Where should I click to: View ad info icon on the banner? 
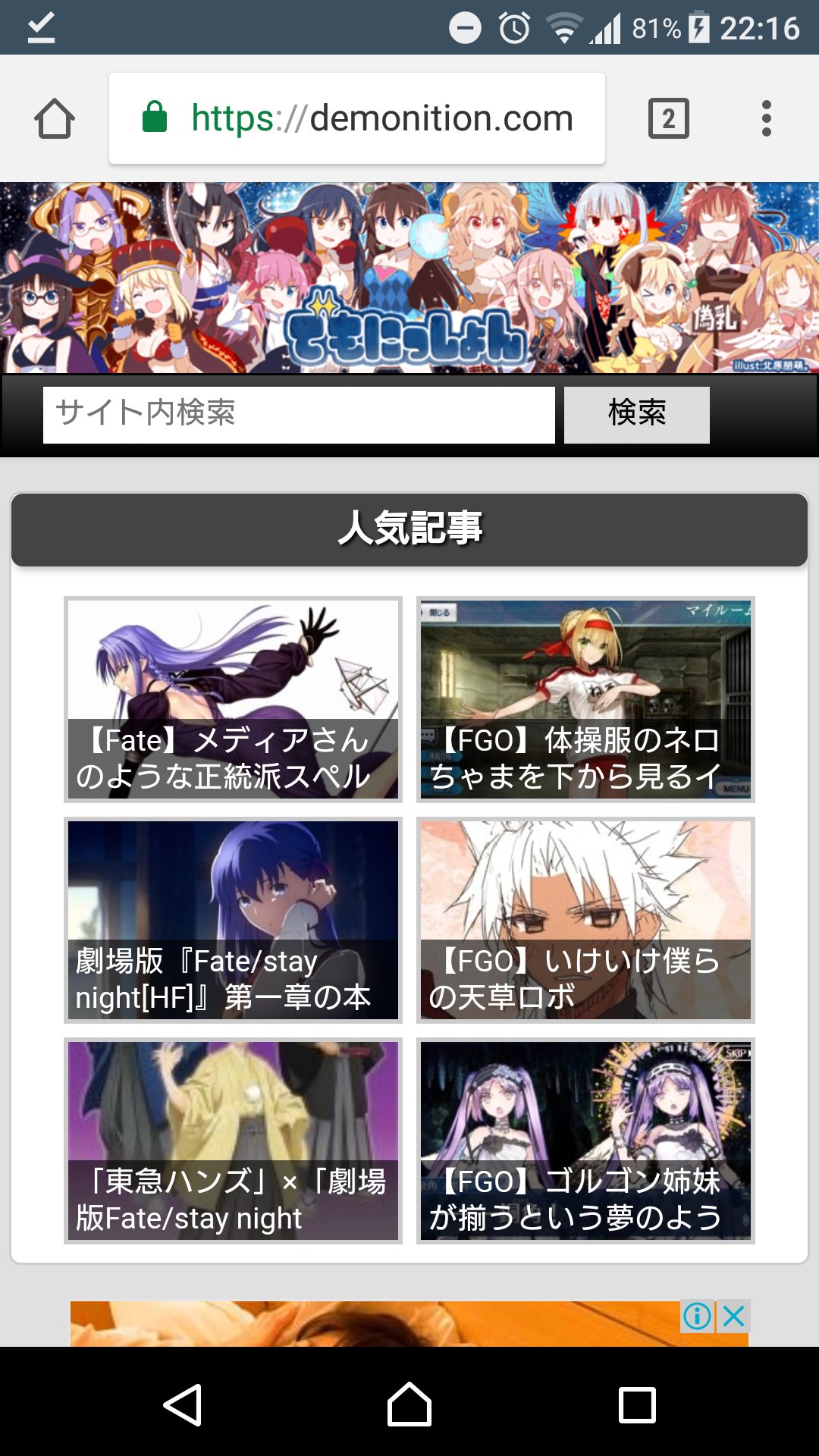coord(697,1316)
